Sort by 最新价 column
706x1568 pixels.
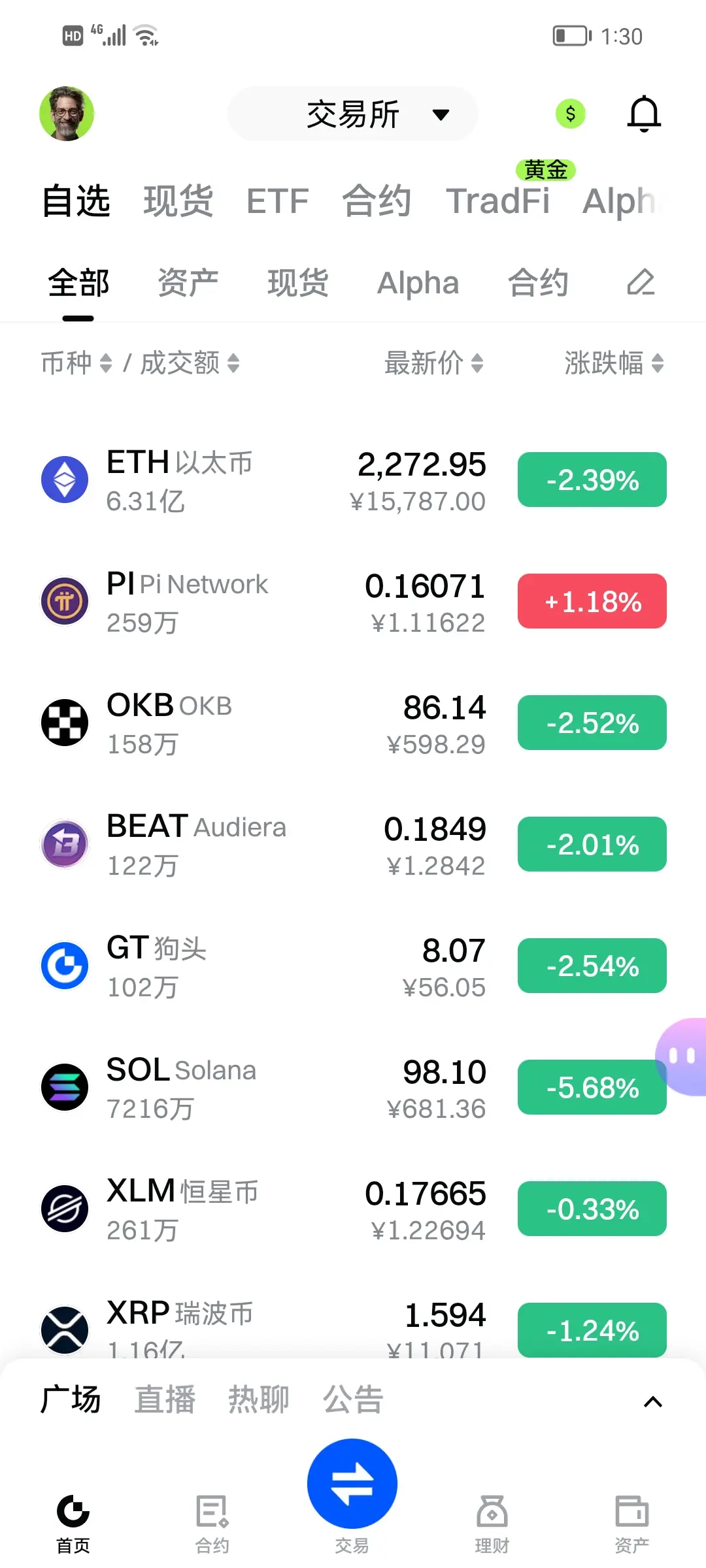coord(433,363)
